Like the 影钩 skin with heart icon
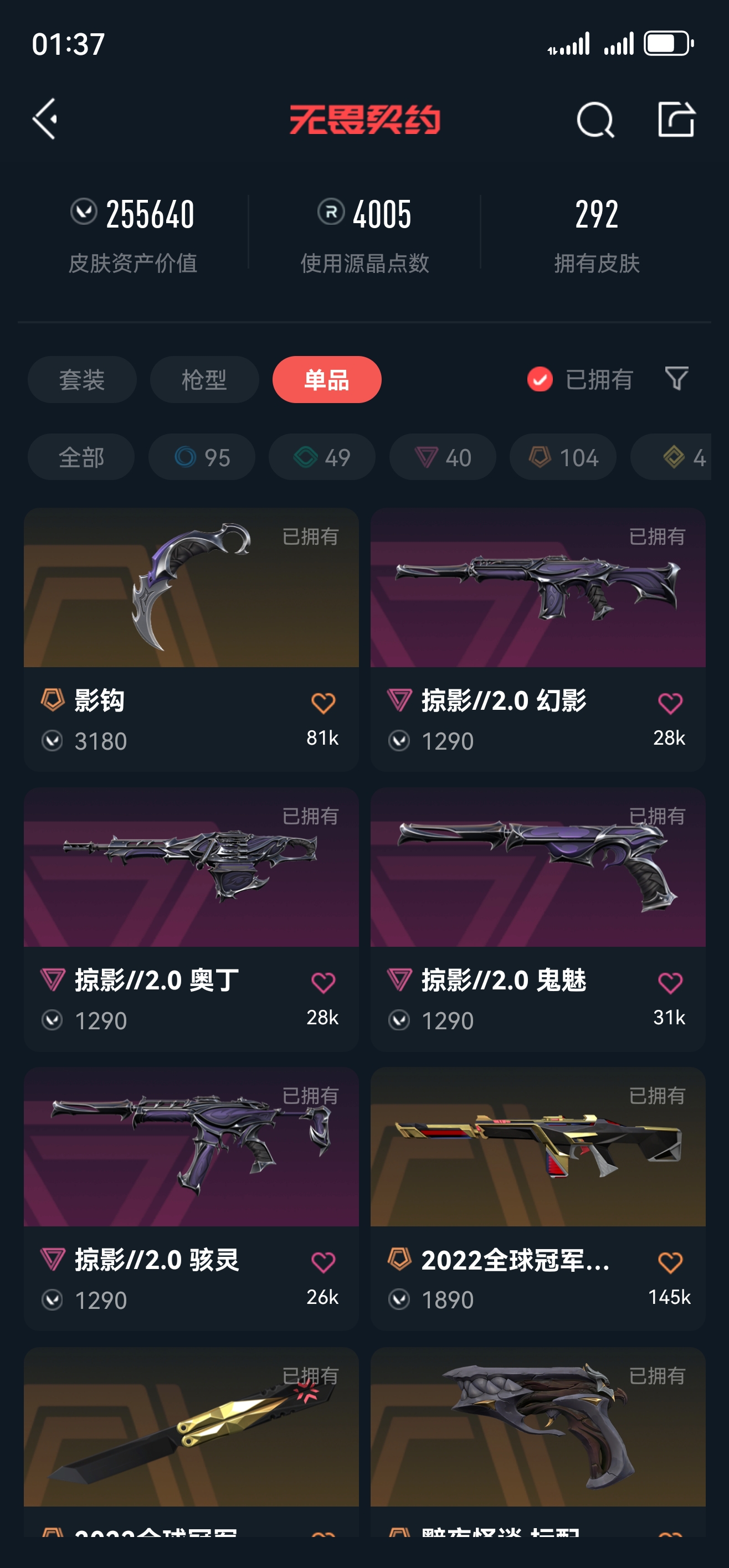This screenshot has width=729, height=1568. pyautogui.click(x=323, y=703)
